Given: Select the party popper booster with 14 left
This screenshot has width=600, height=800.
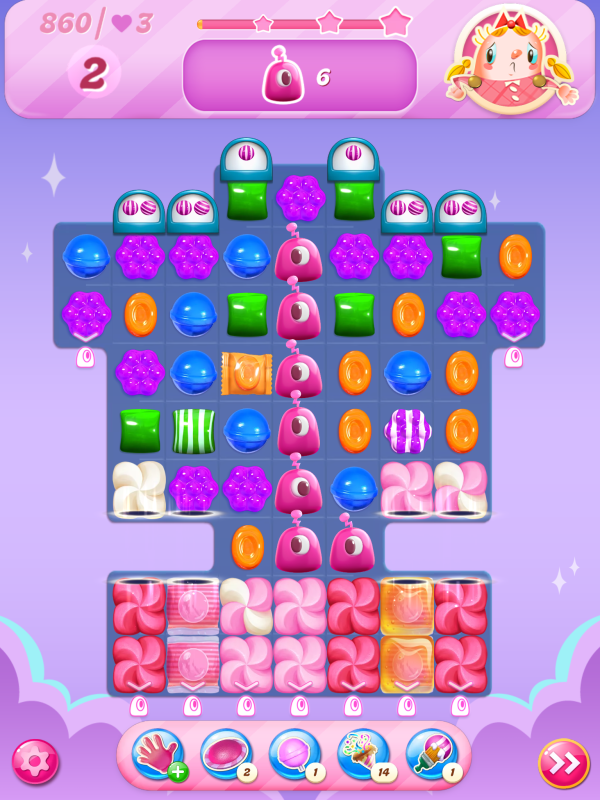Looking at the screenshot, I should [x=362, y=755].
